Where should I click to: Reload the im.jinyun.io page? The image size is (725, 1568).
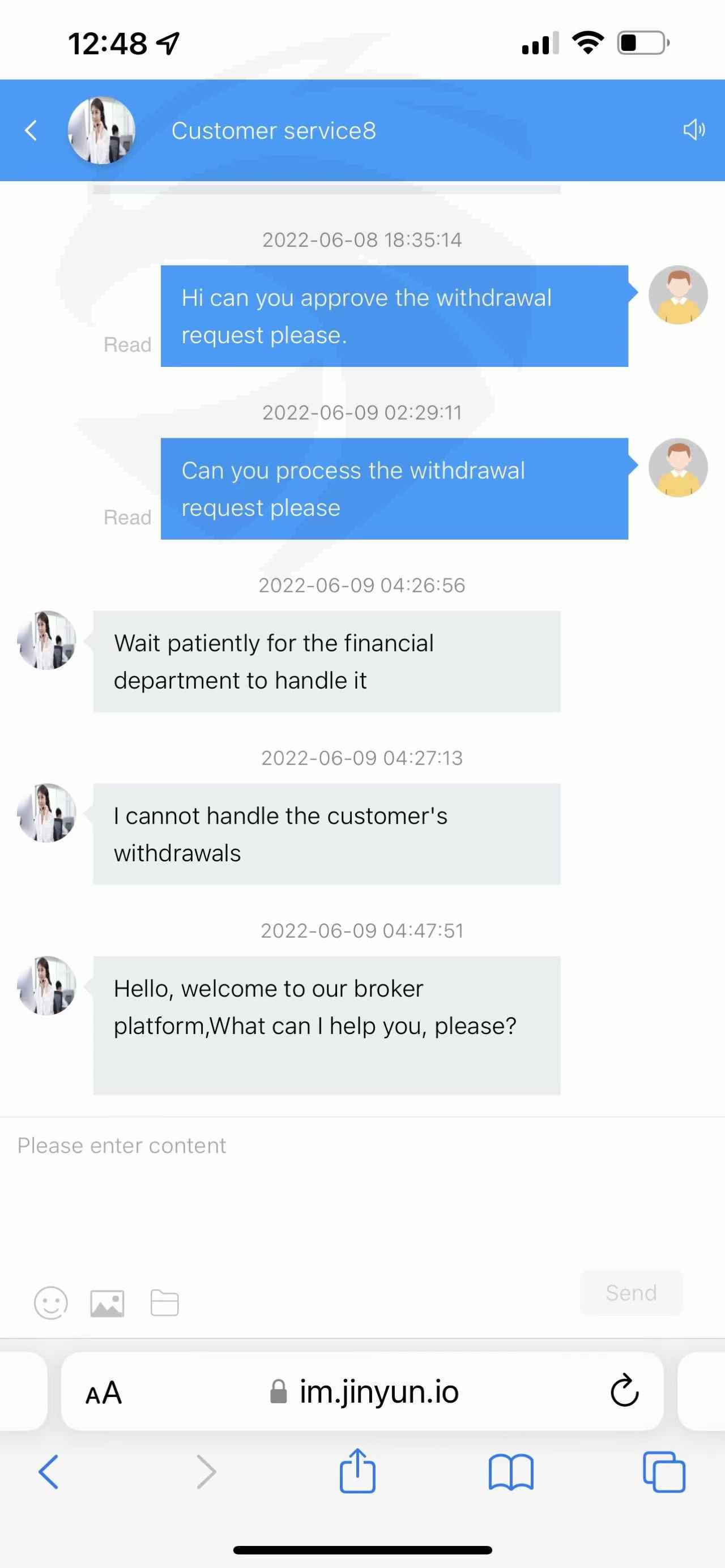pos(624,1390)
